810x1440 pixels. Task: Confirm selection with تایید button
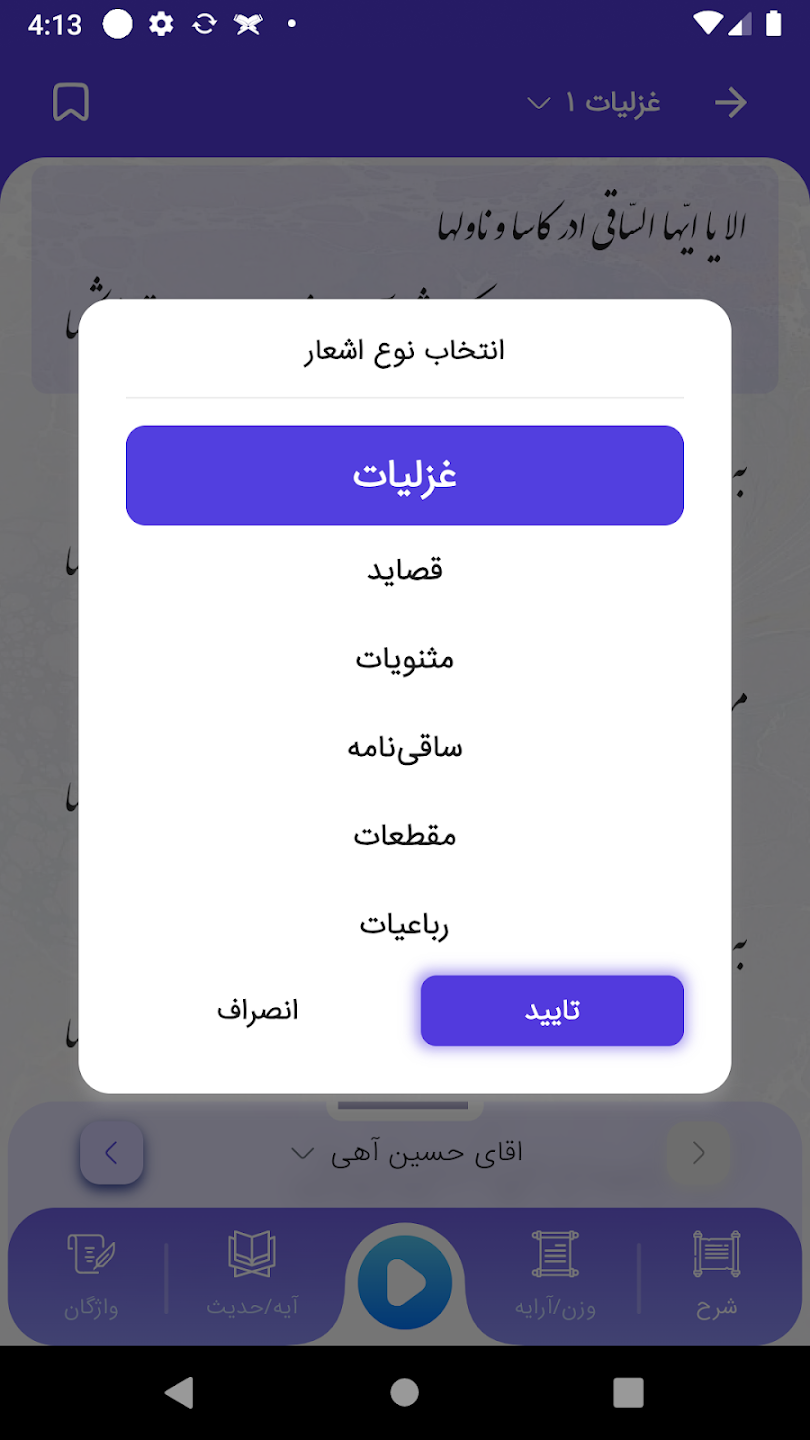552,1011
